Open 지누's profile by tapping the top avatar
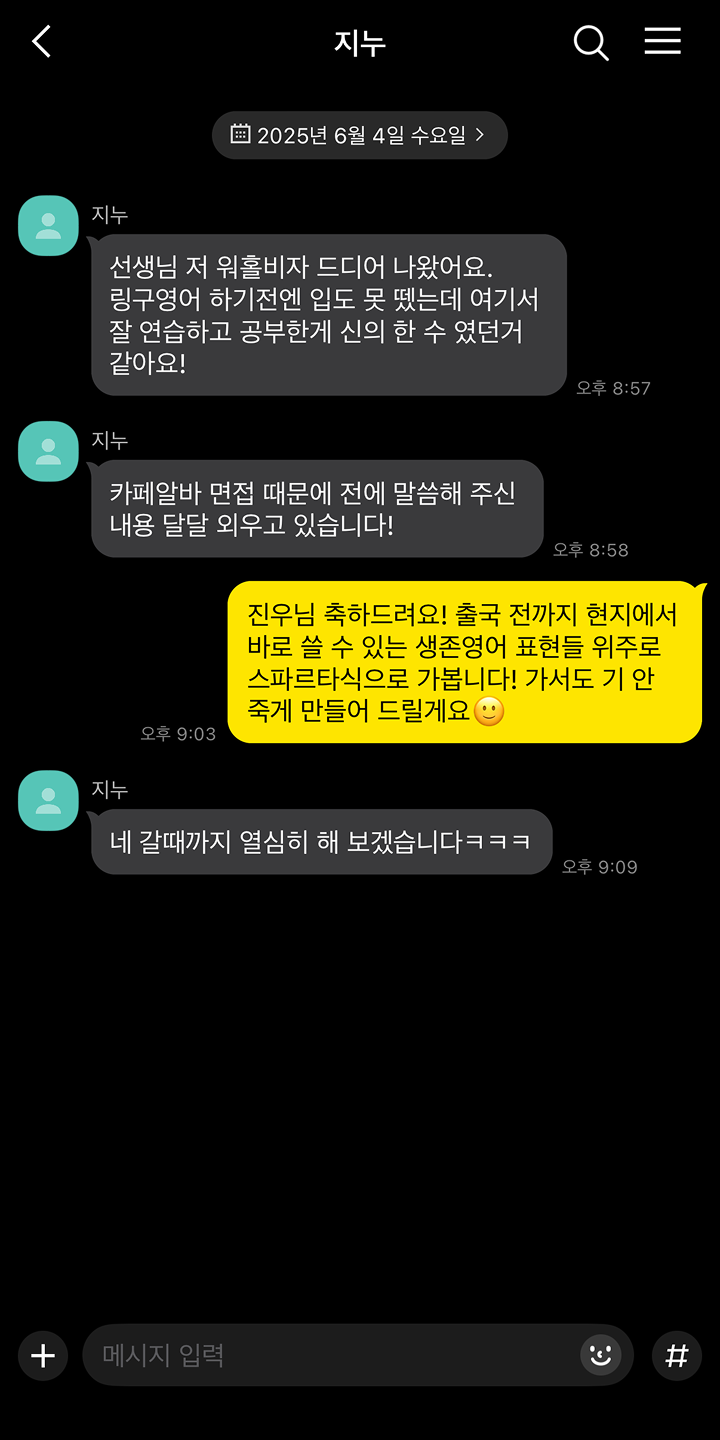The image size is (720, 1440). coord(47,225)
